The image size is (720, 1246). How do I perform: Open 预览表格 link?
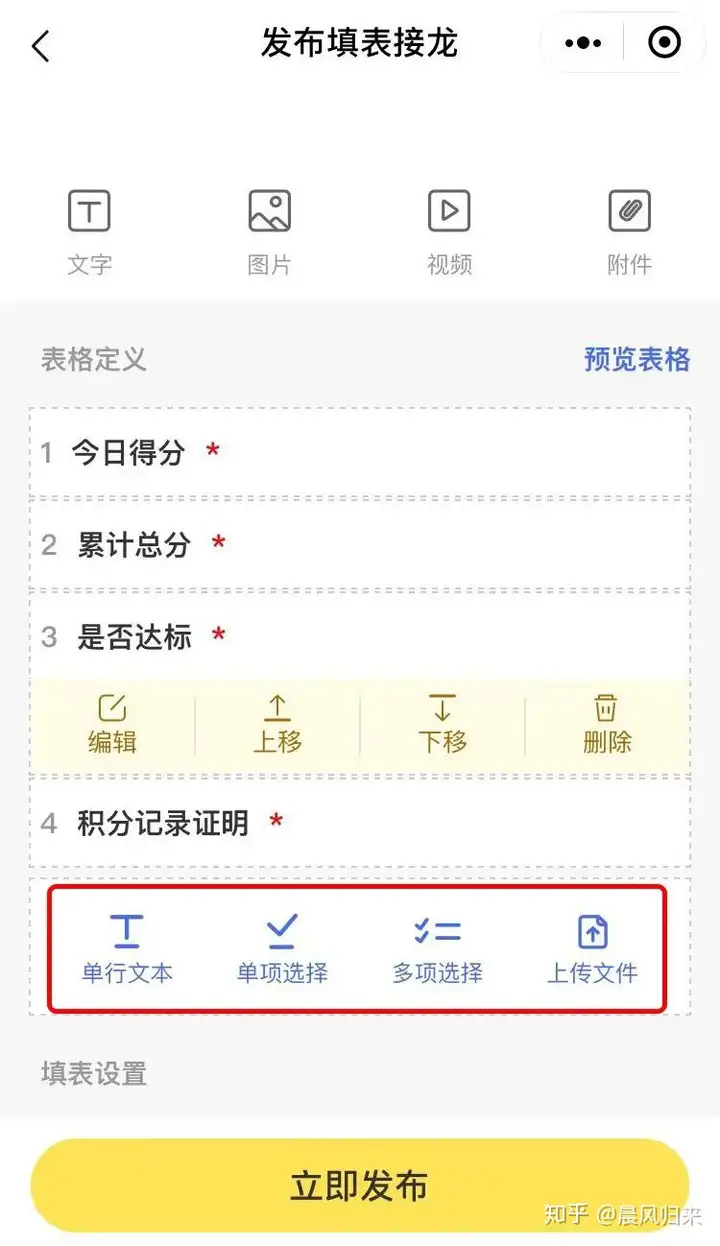pyautogui.click(x=637, y=359)
